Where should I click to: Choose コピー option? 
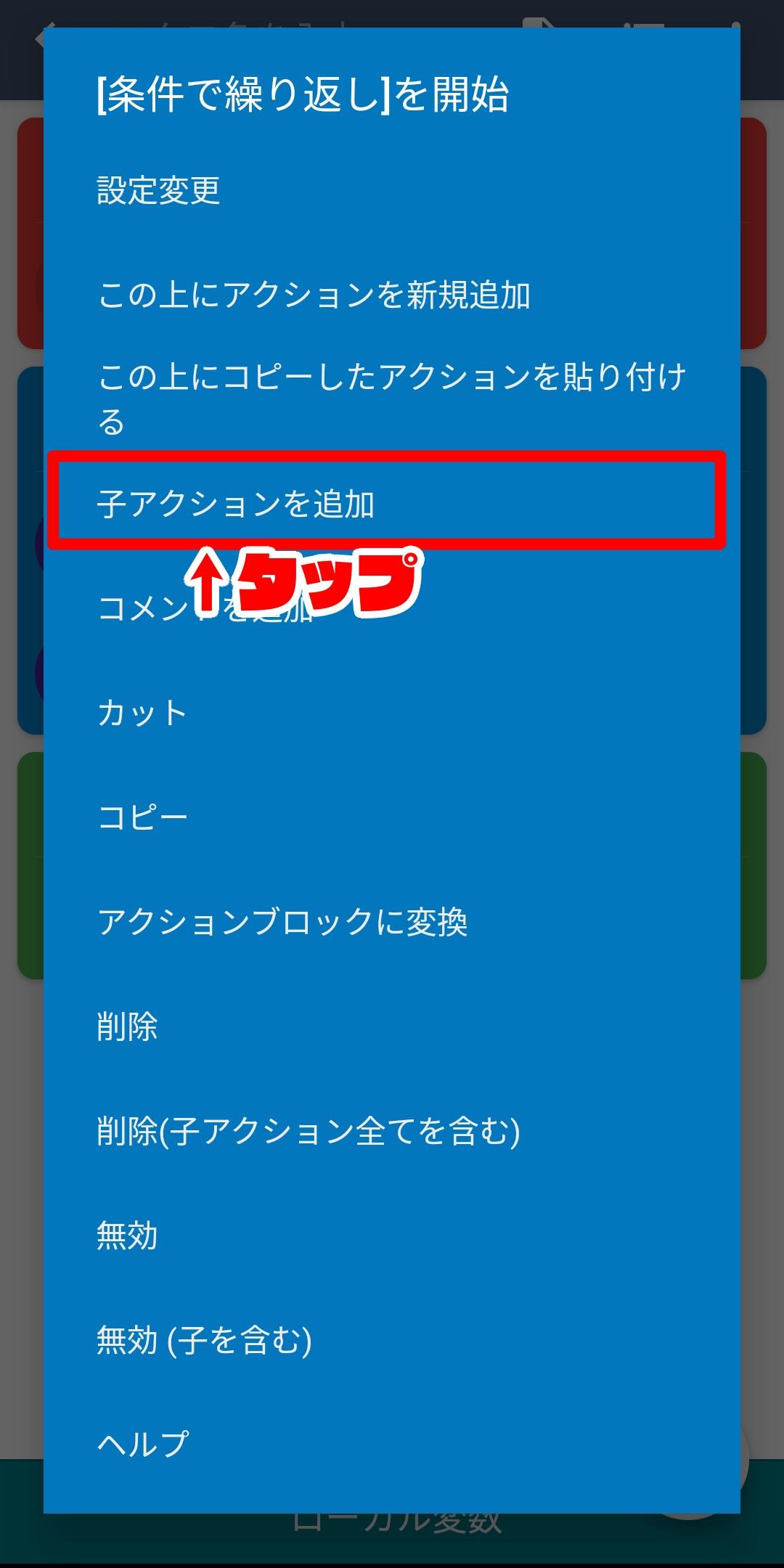click(392, 817)
